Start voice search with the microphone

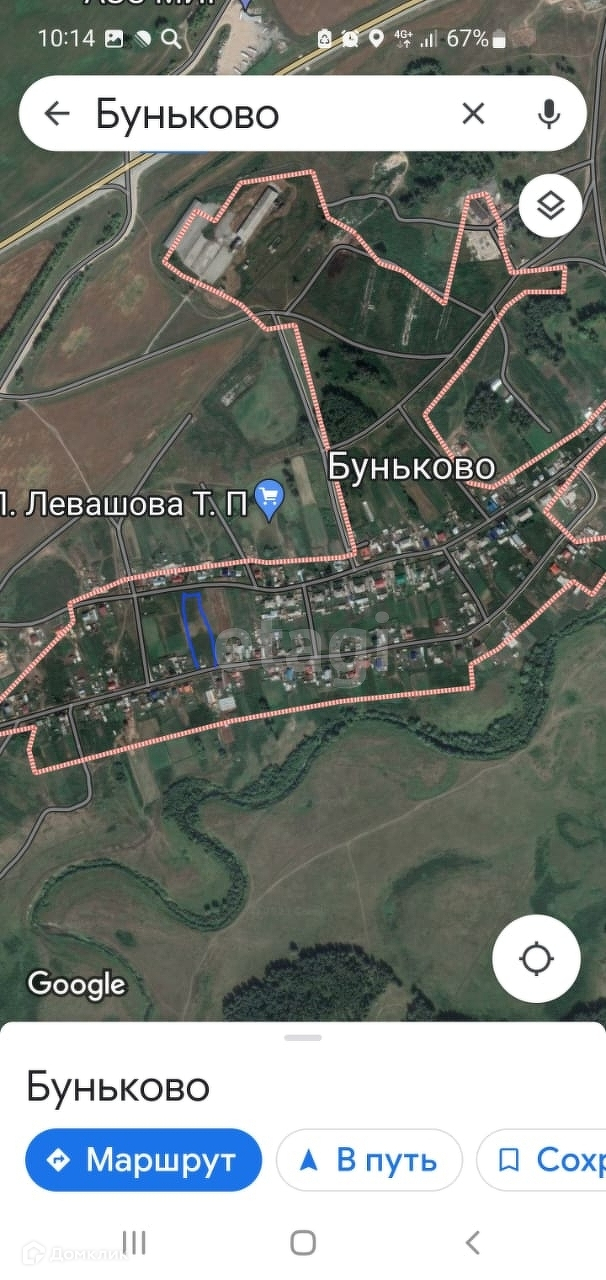[548, 113]
